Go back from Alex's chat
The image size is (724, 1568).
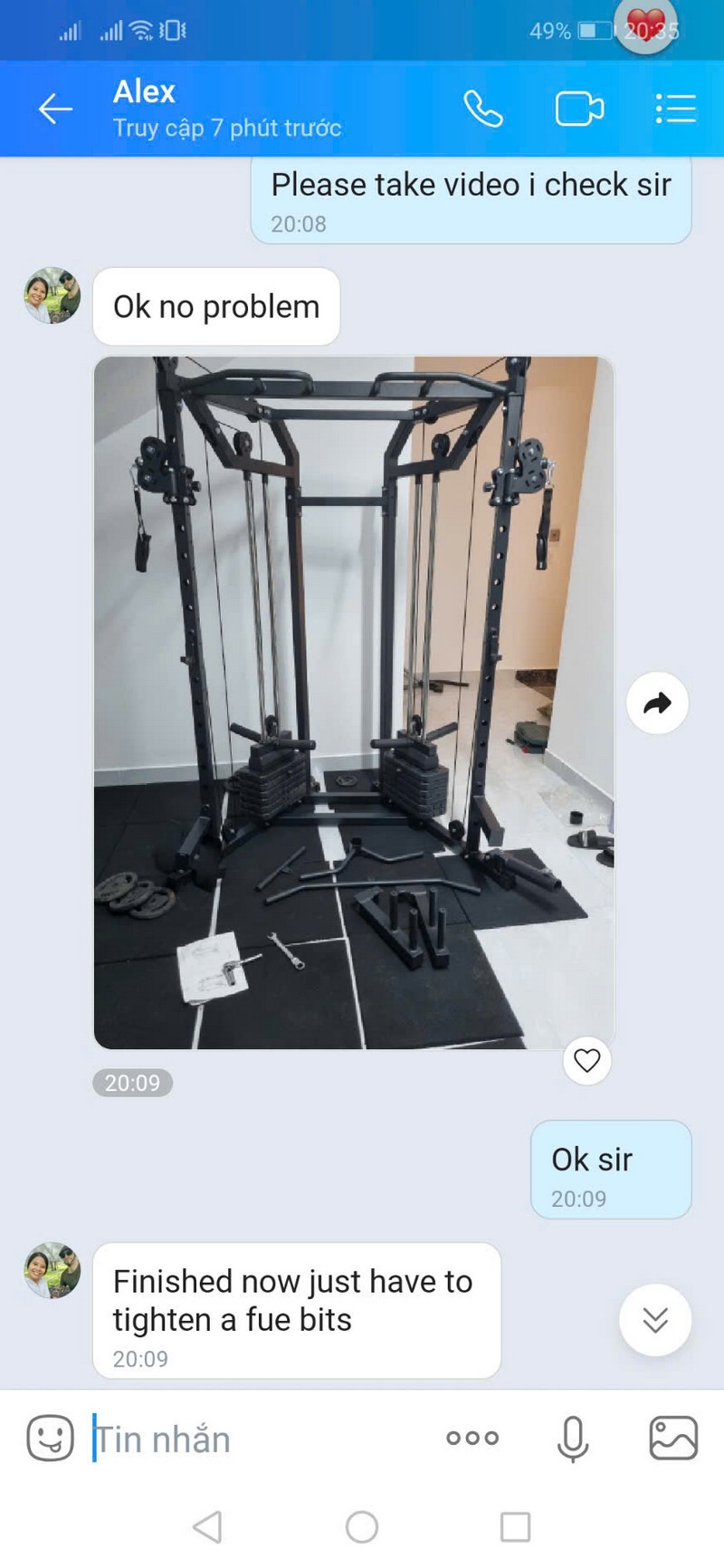[x=55, y=110]
